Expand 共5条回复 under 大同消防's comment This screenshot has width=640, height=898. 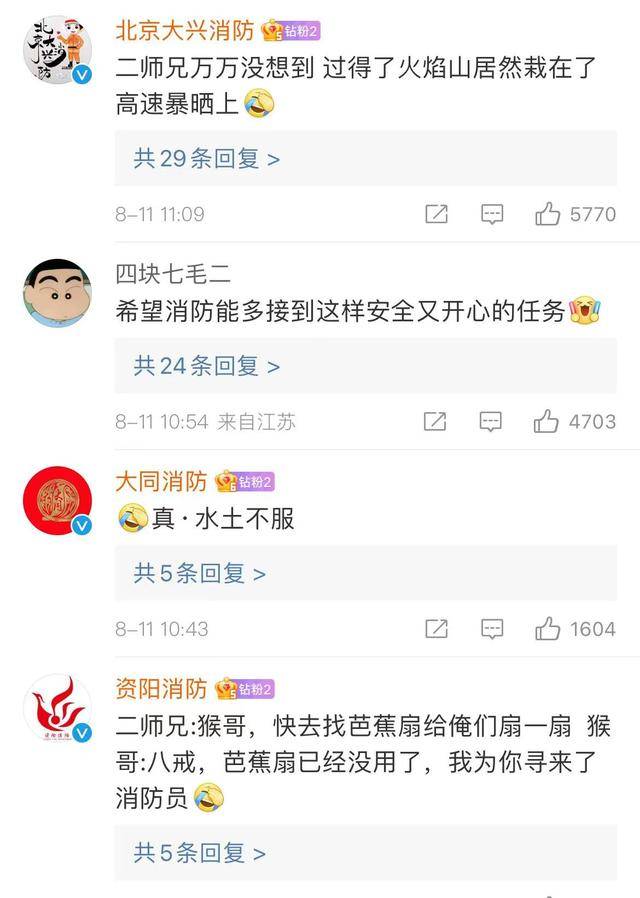pyautogui.click(x=199, y=574)
